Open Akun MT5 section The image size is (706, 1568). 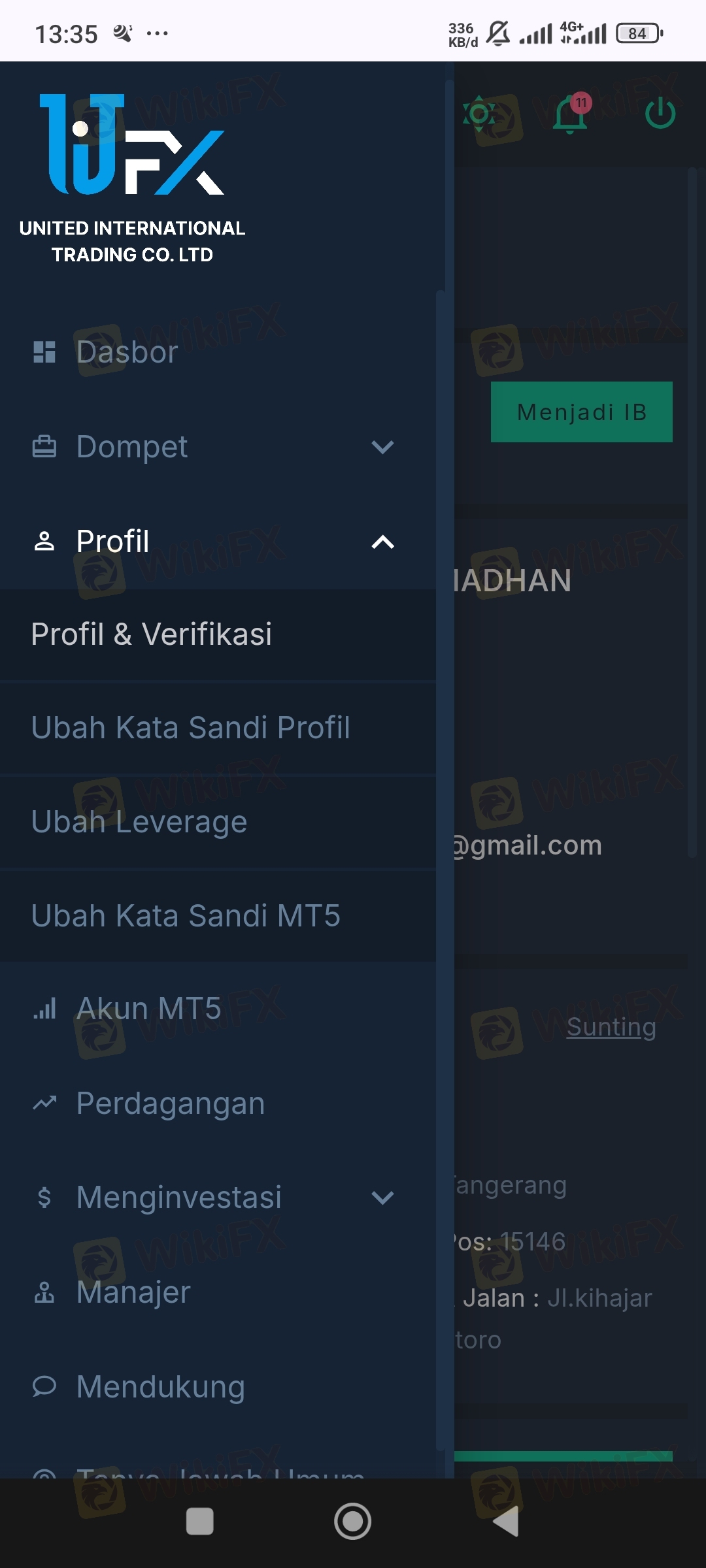pos(218,1009)
